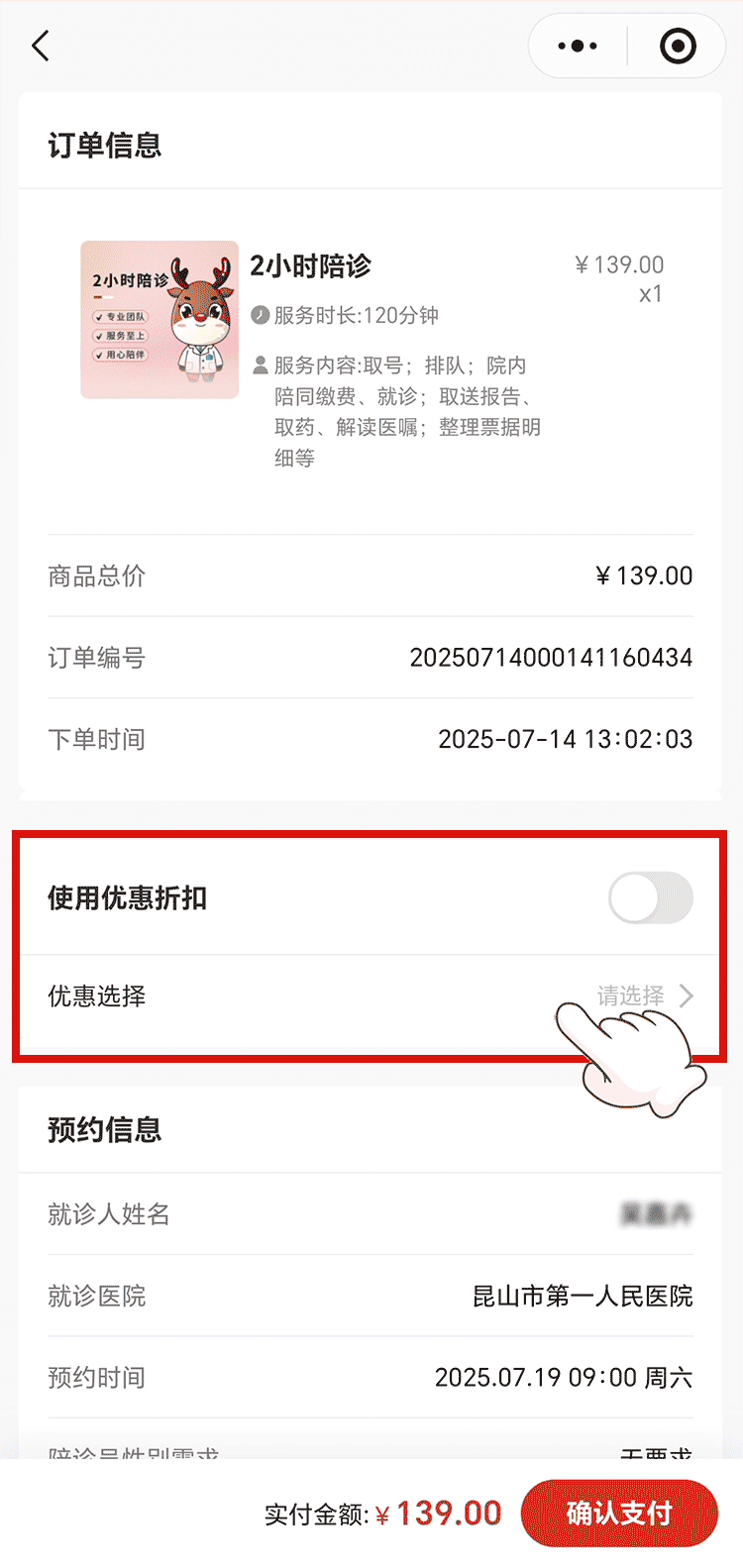Go back using the top-left arrow
The image size is (743, 1568).
pyautogui.click(x=41, y=46)
